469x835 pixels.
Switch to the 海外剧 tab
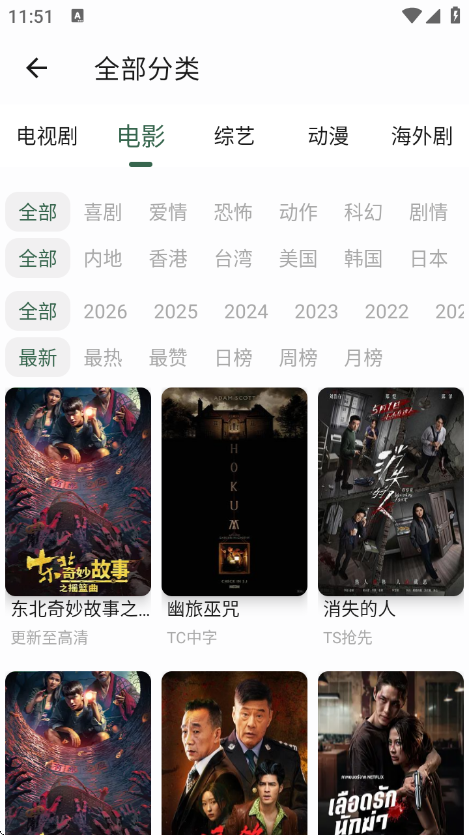(x=422, y=136)
